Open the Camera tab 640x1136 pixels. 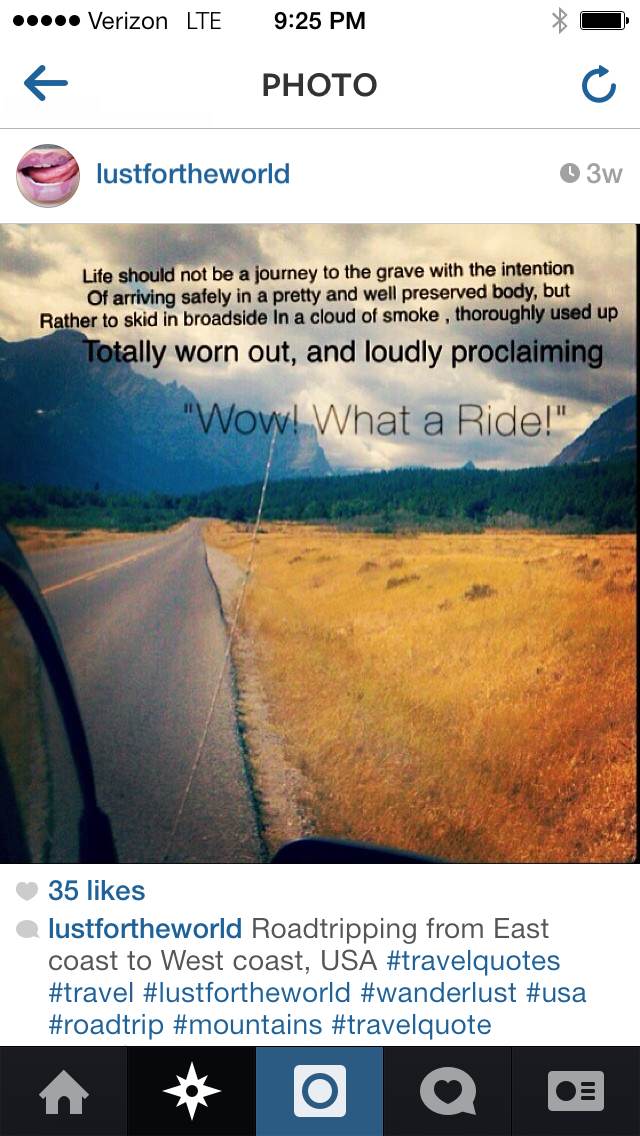(x=320, y=1091)
